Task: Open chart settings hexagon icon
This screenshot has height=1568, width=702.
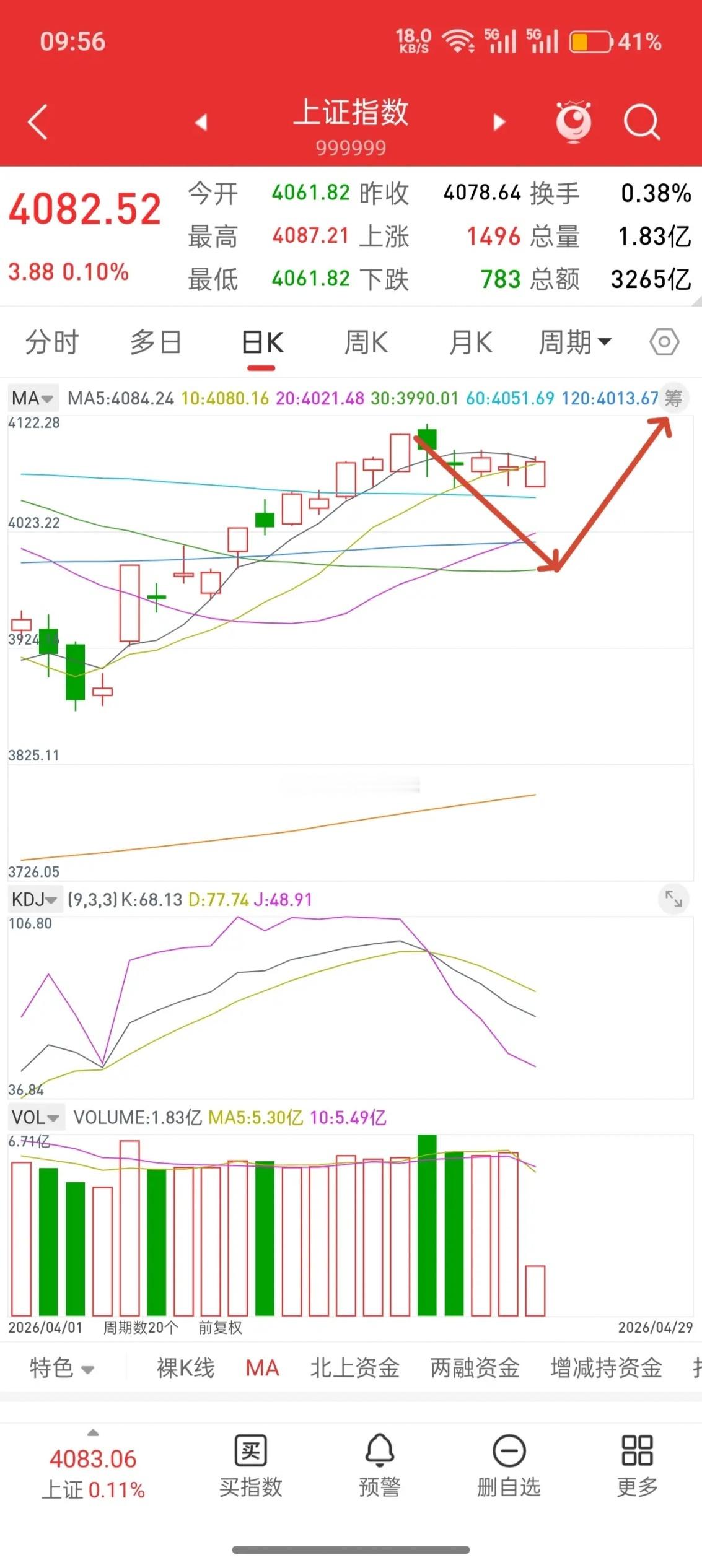Action: pos(664,342)
